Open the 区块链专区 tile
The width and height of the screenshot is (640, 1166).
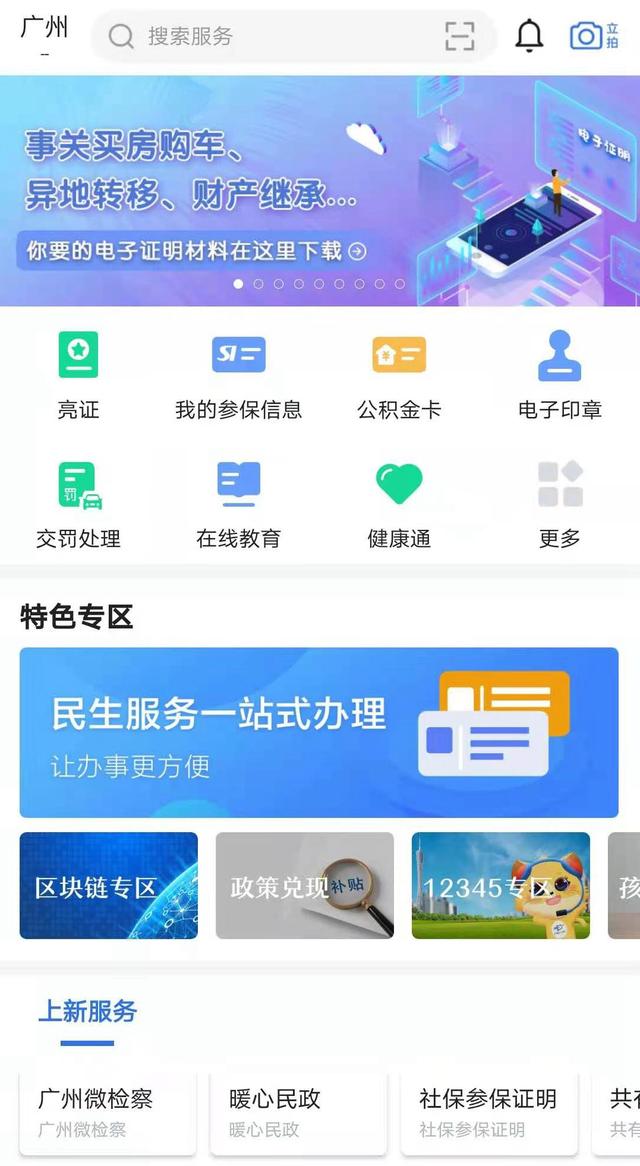tap(109, 886)
